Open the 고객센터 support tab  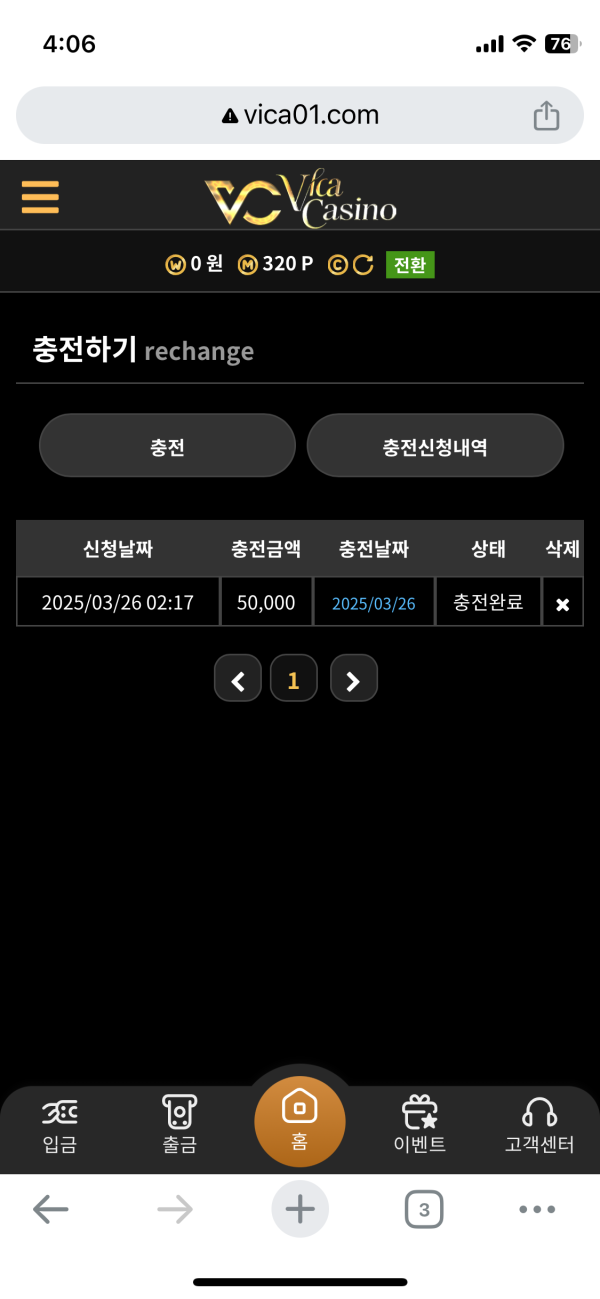click(540, 1125)
